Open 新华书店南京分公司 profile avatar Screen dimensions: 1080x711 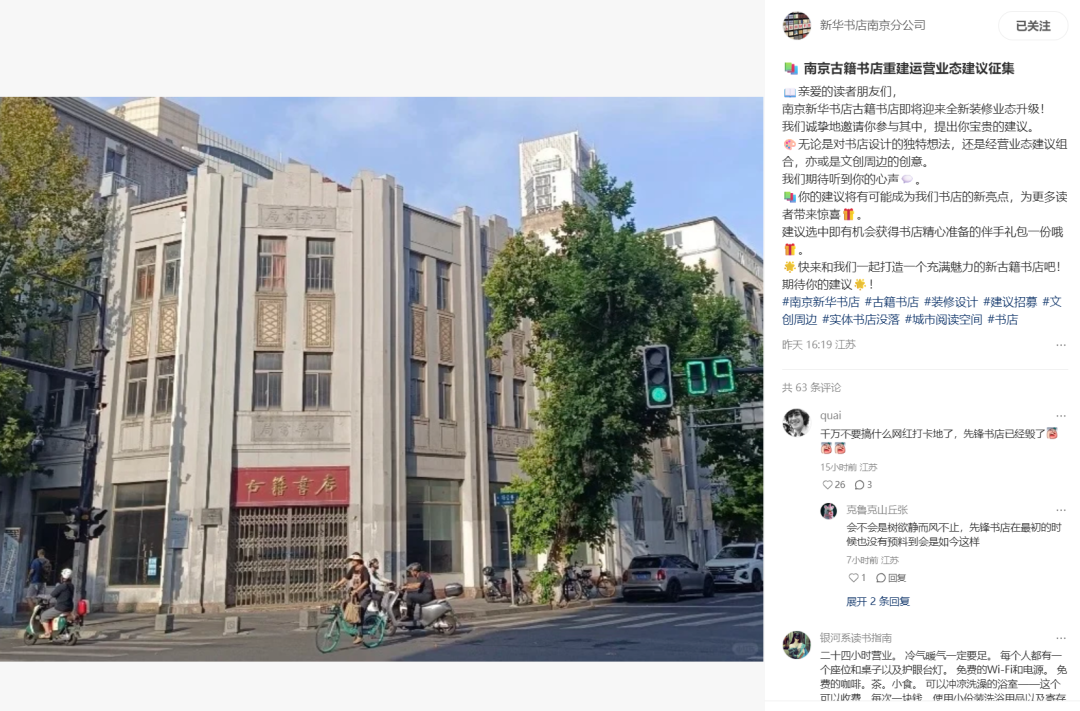(x=796, y=25)
